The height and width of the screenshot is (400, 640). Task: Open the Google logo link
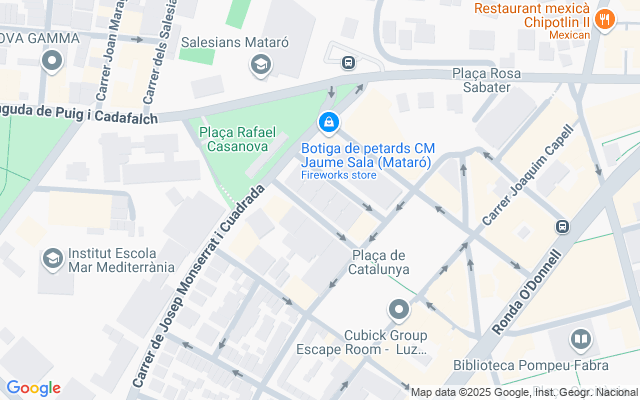pos(33,388)
